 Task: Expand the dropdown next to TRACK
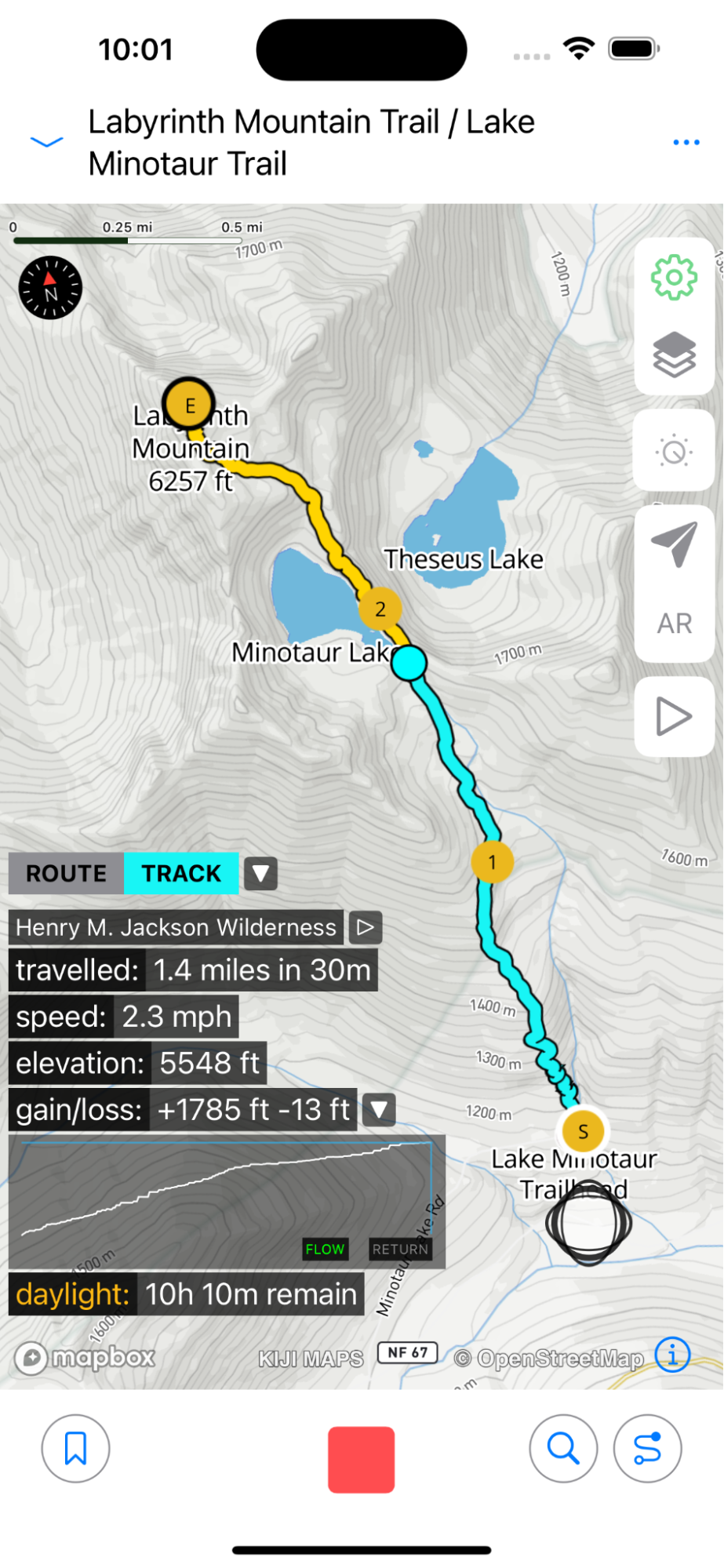260,873
